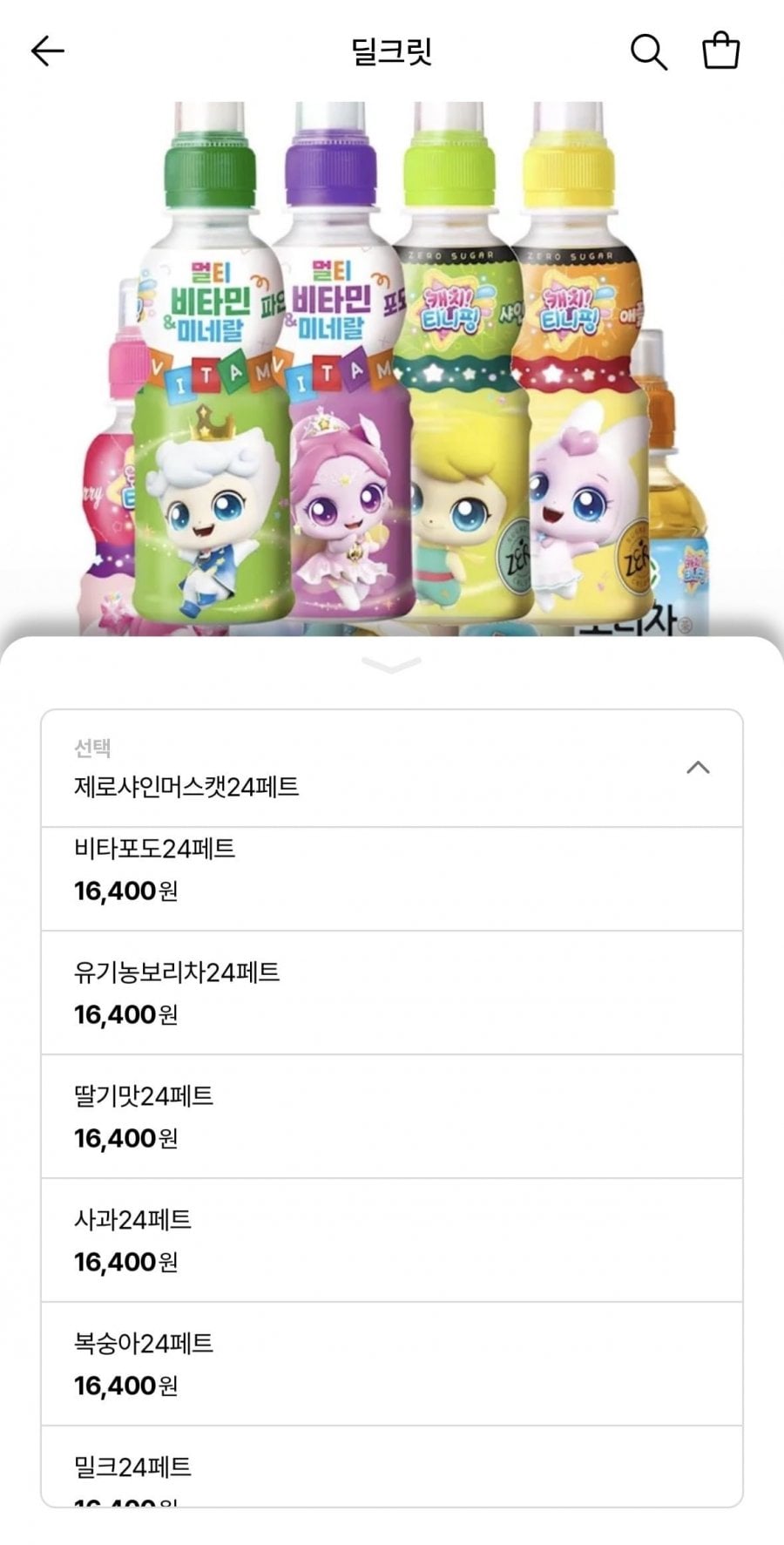Select the 사과24페트 option
784x1545 pixels.
(x=392, y=1241)
